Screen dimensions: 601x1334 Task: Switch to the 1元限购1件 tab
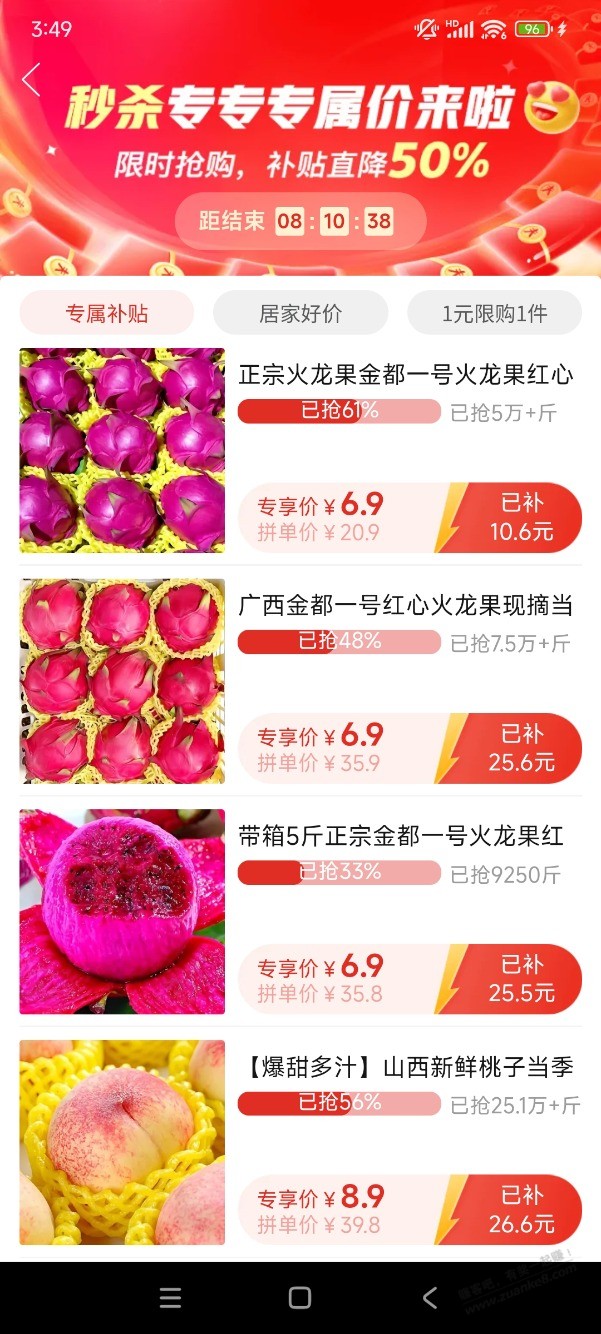click(494, 313)
